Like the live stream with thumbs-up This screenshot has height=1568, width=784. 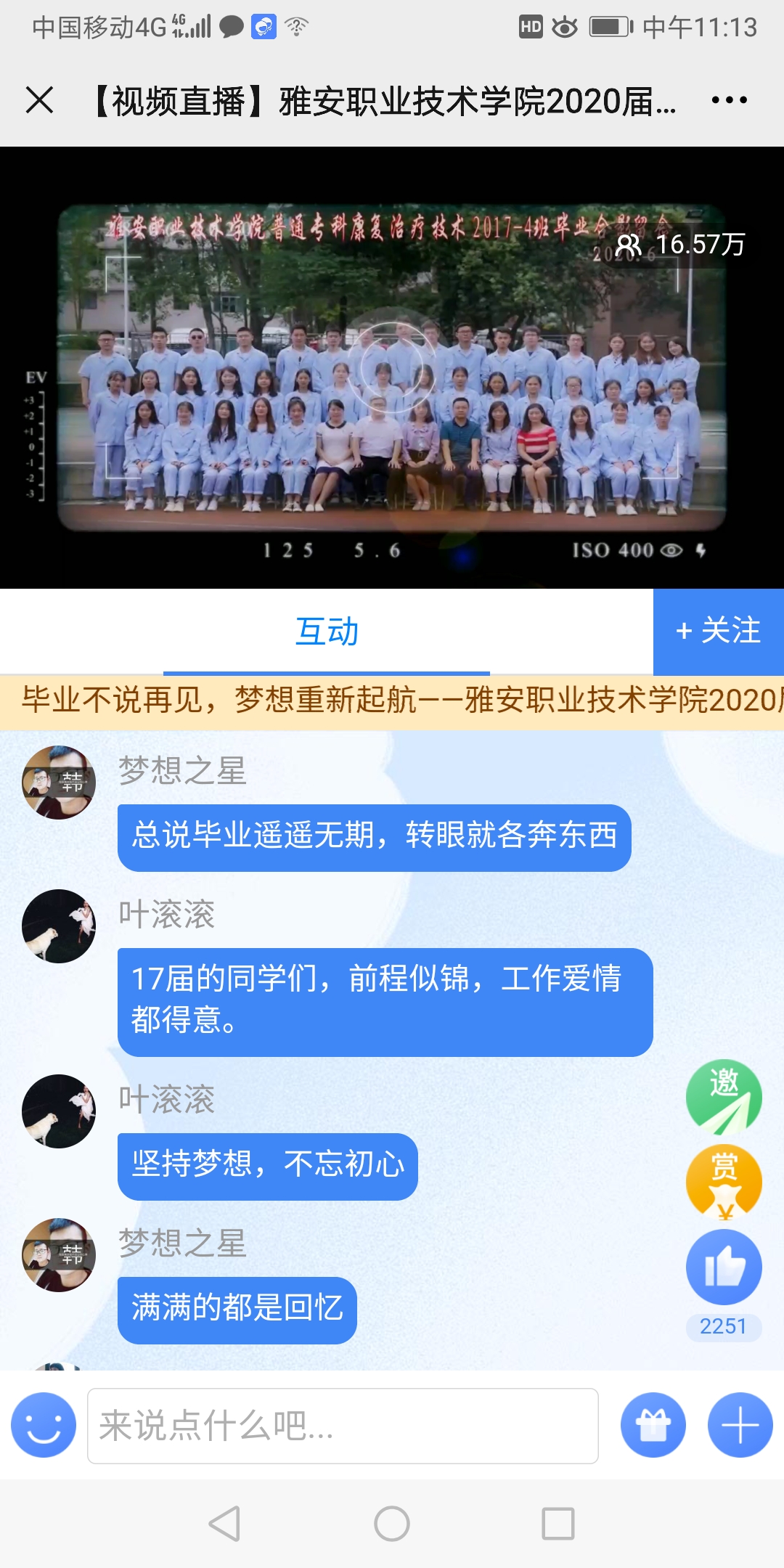tap(724, 1267)
